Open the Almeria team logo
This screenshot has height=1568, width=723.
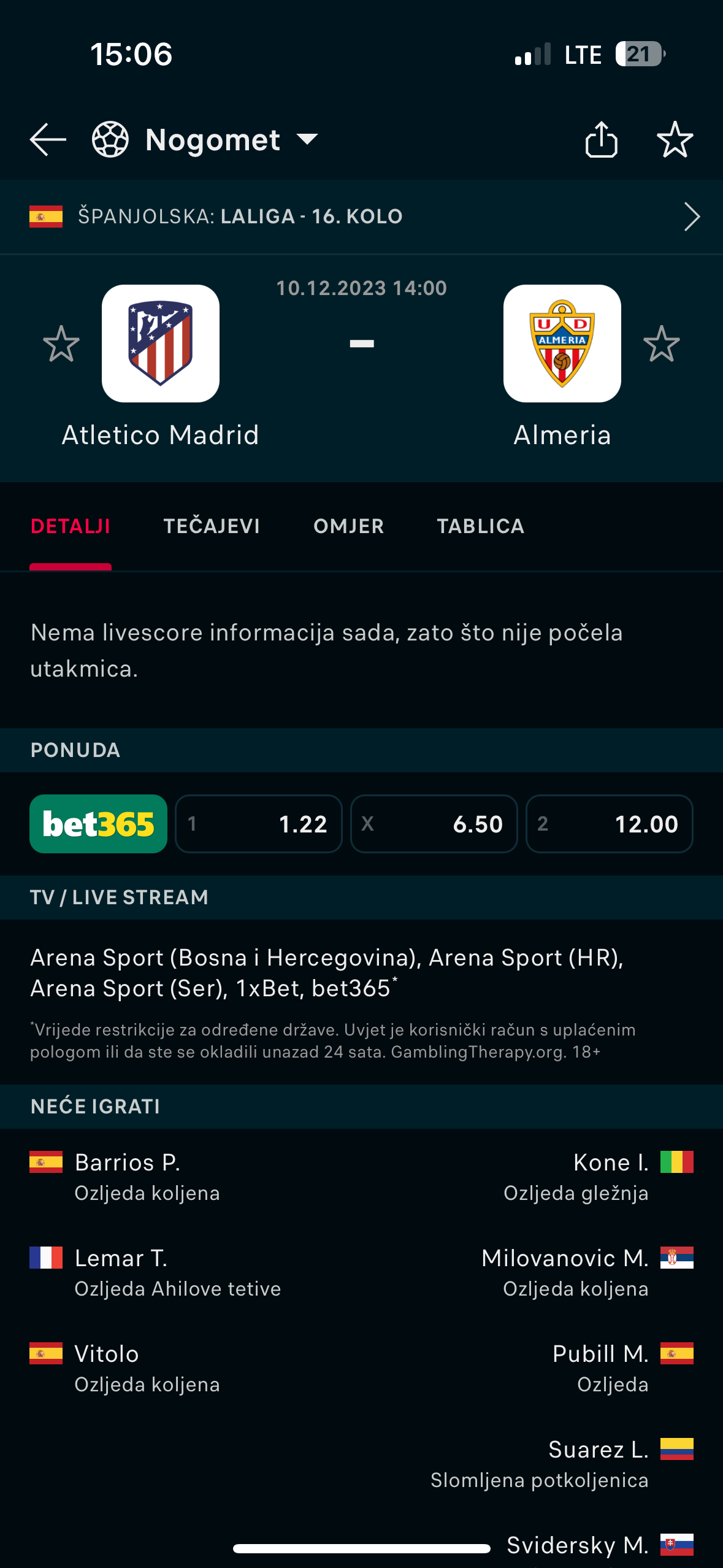click(562, 344)
